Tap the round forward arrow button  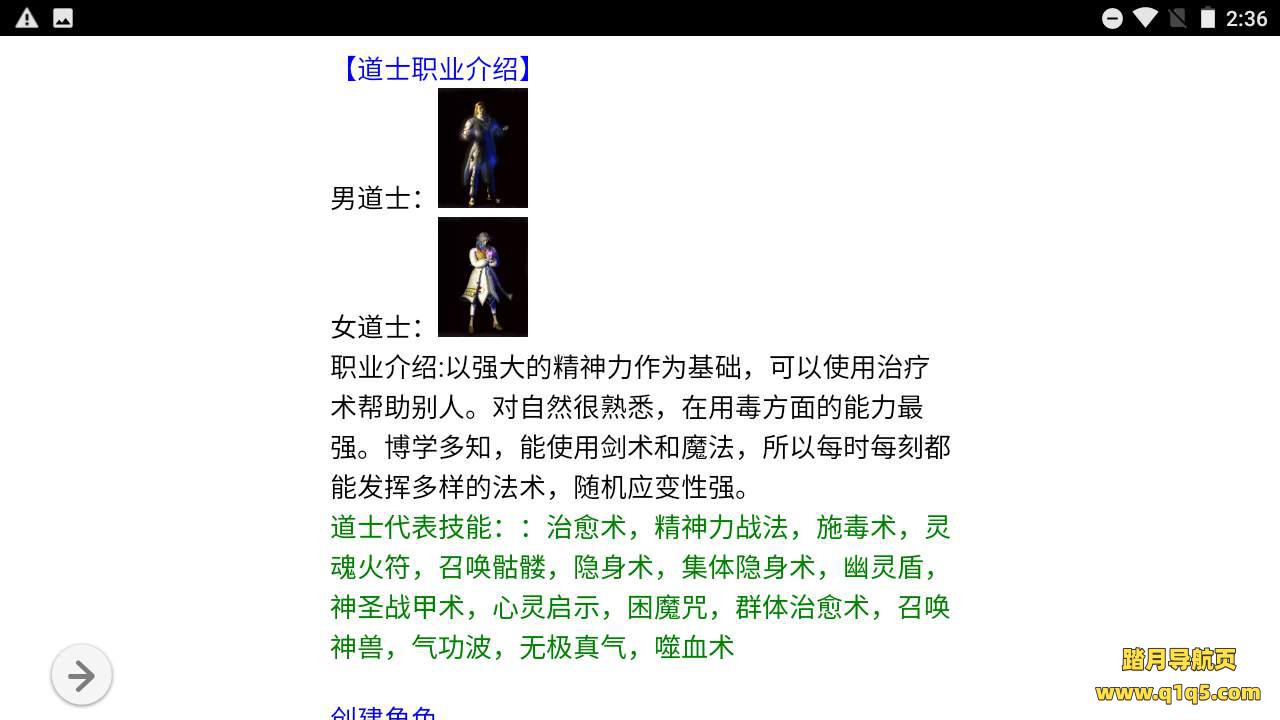click(x=81, y=675)
